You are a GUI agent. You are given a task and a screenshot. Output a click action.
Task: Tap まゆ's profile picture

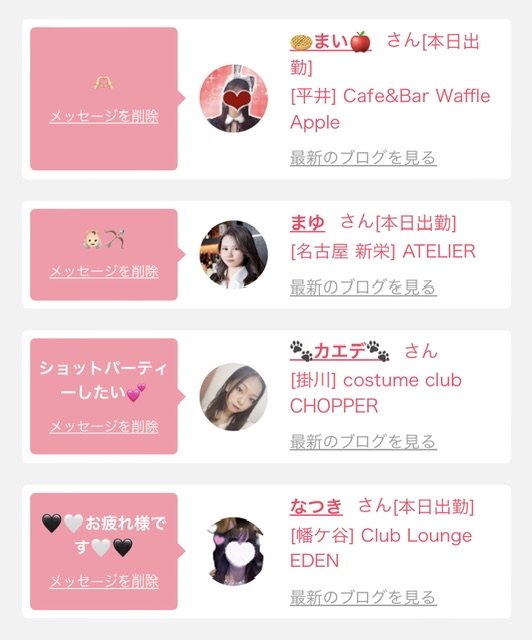tap(234, 254)
